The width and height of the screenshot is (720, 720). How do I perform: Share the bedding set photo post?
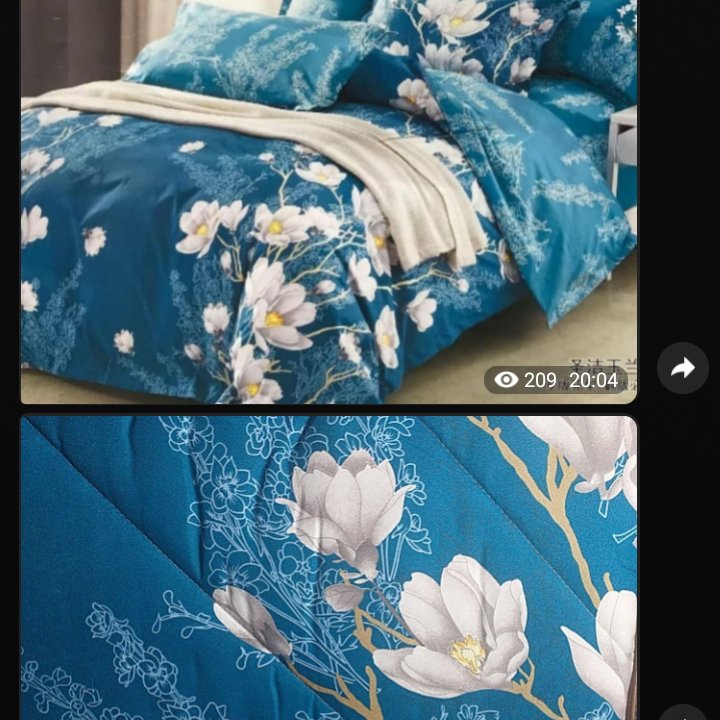click(x=683, y=368)
